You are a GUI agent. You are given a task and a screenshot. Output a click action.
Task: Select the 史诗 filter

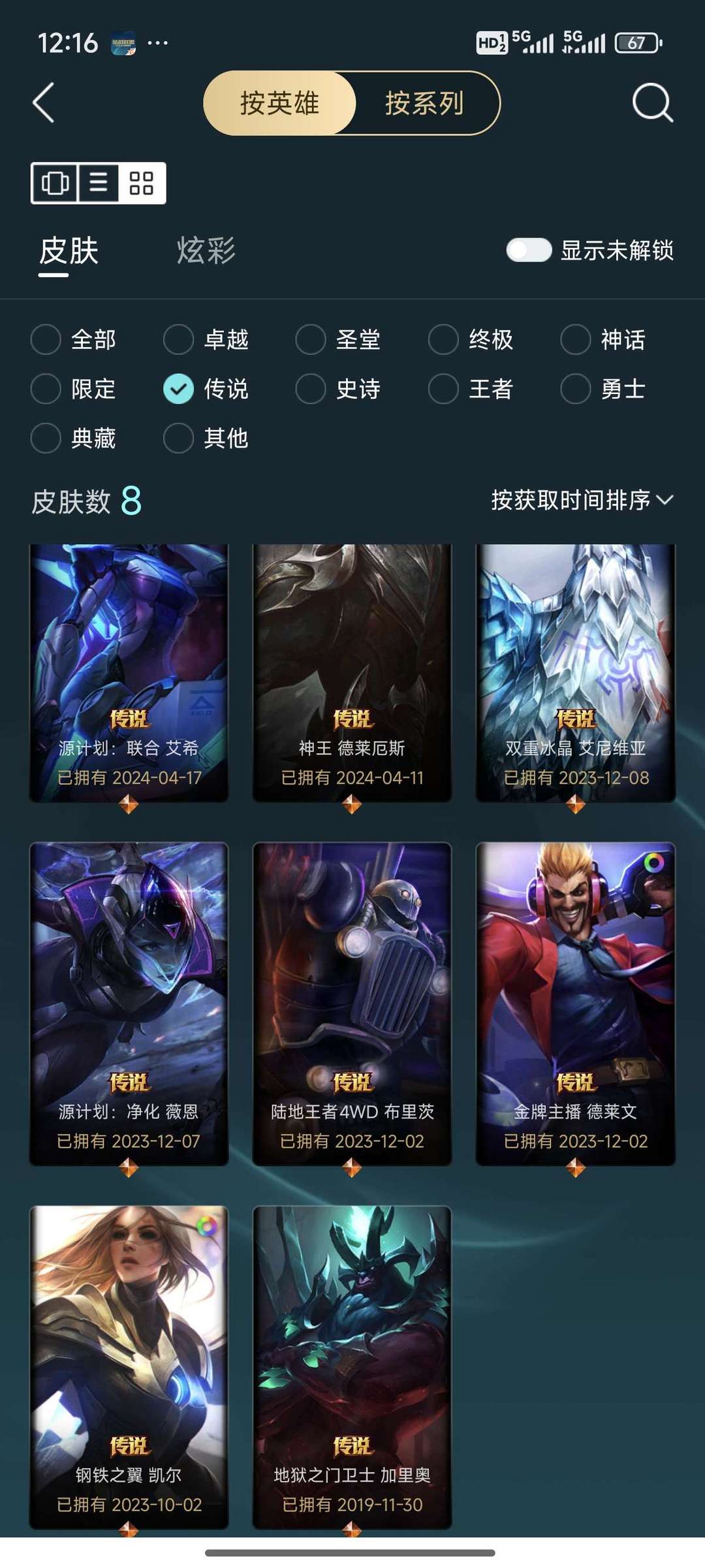coord(338,389)
